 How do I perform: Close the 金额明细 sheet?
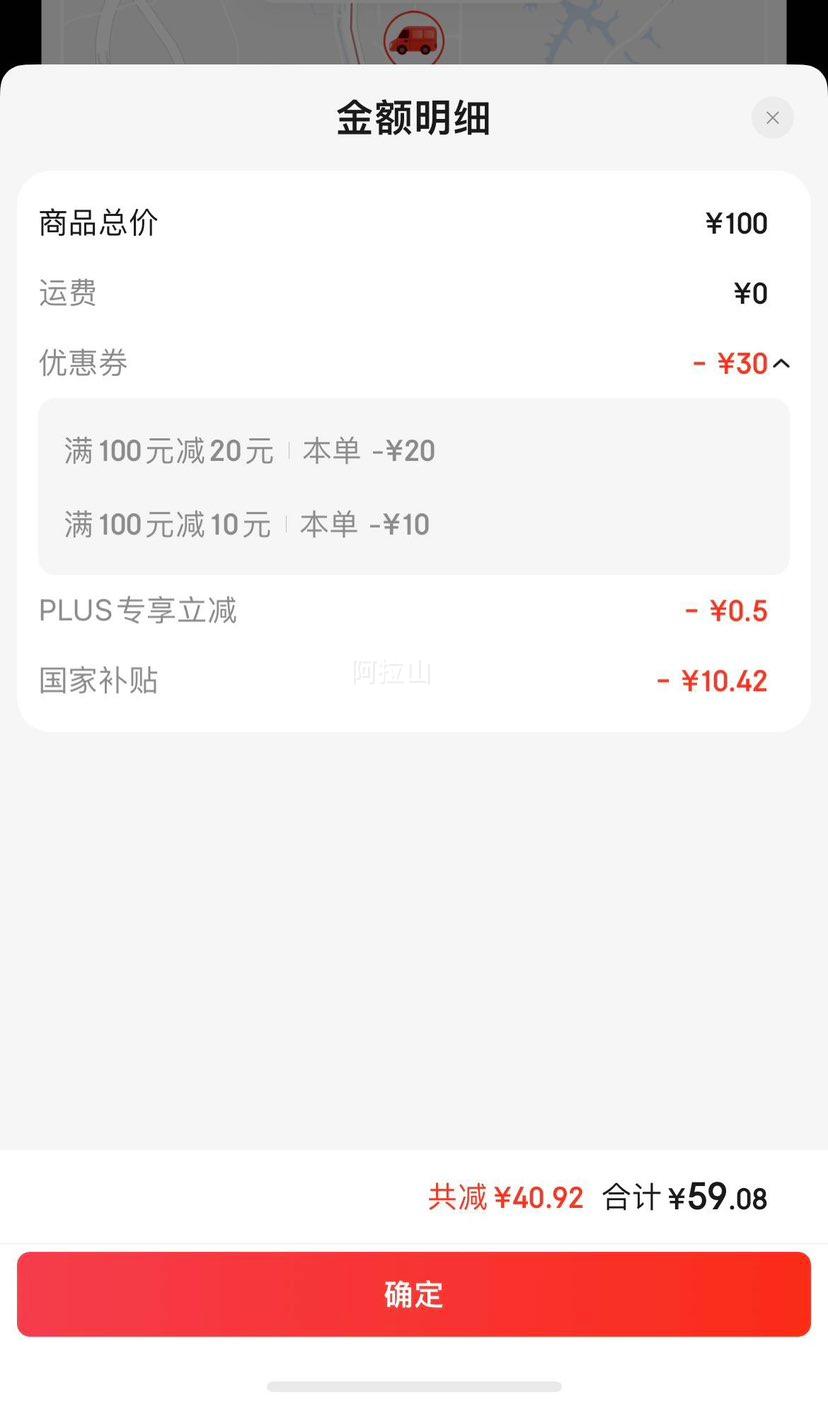(x=772, y=118)
